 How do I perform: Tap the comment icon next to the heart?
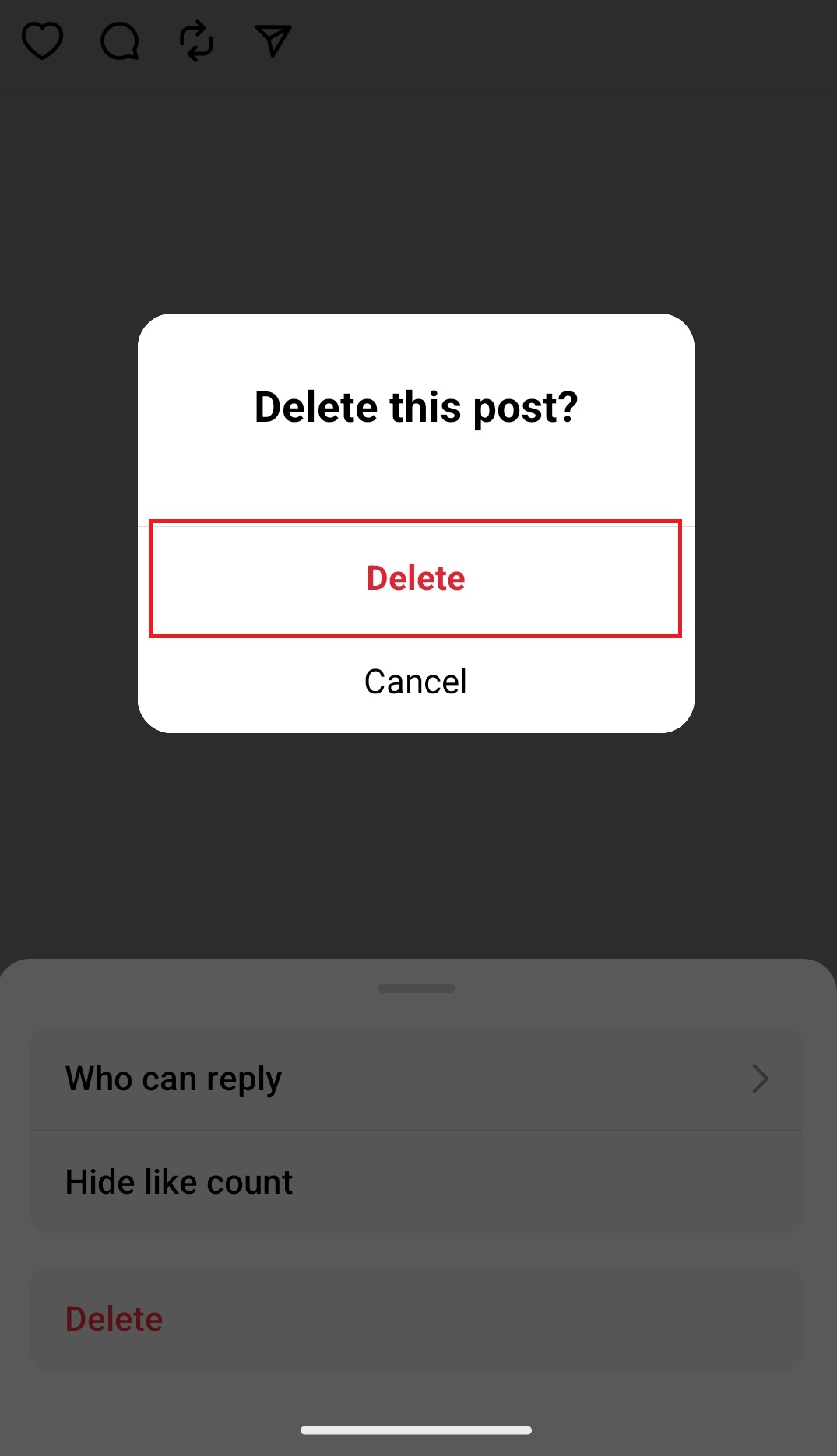coord(119,40)
